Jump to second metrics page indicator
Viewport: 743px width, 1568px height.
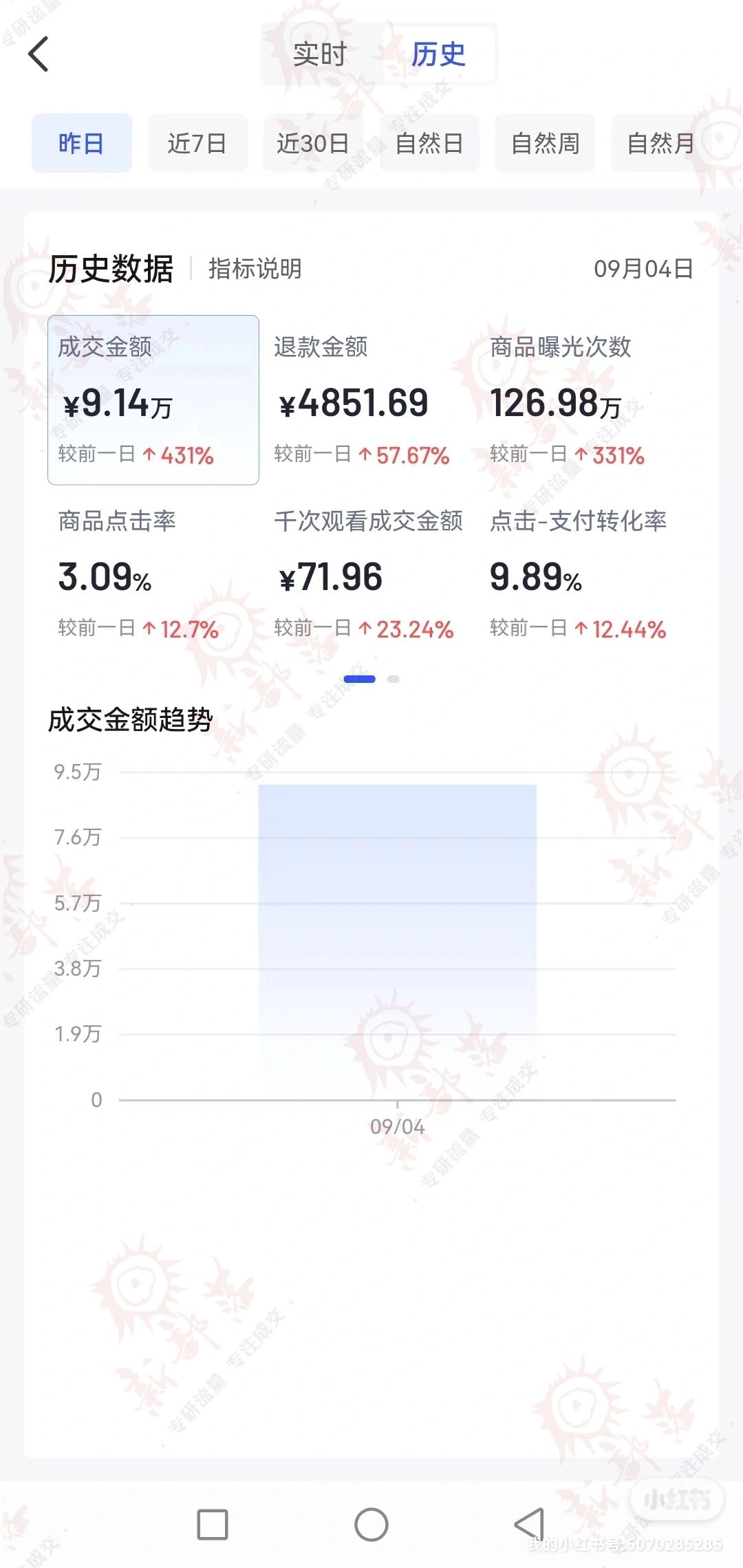pos(393,679)
